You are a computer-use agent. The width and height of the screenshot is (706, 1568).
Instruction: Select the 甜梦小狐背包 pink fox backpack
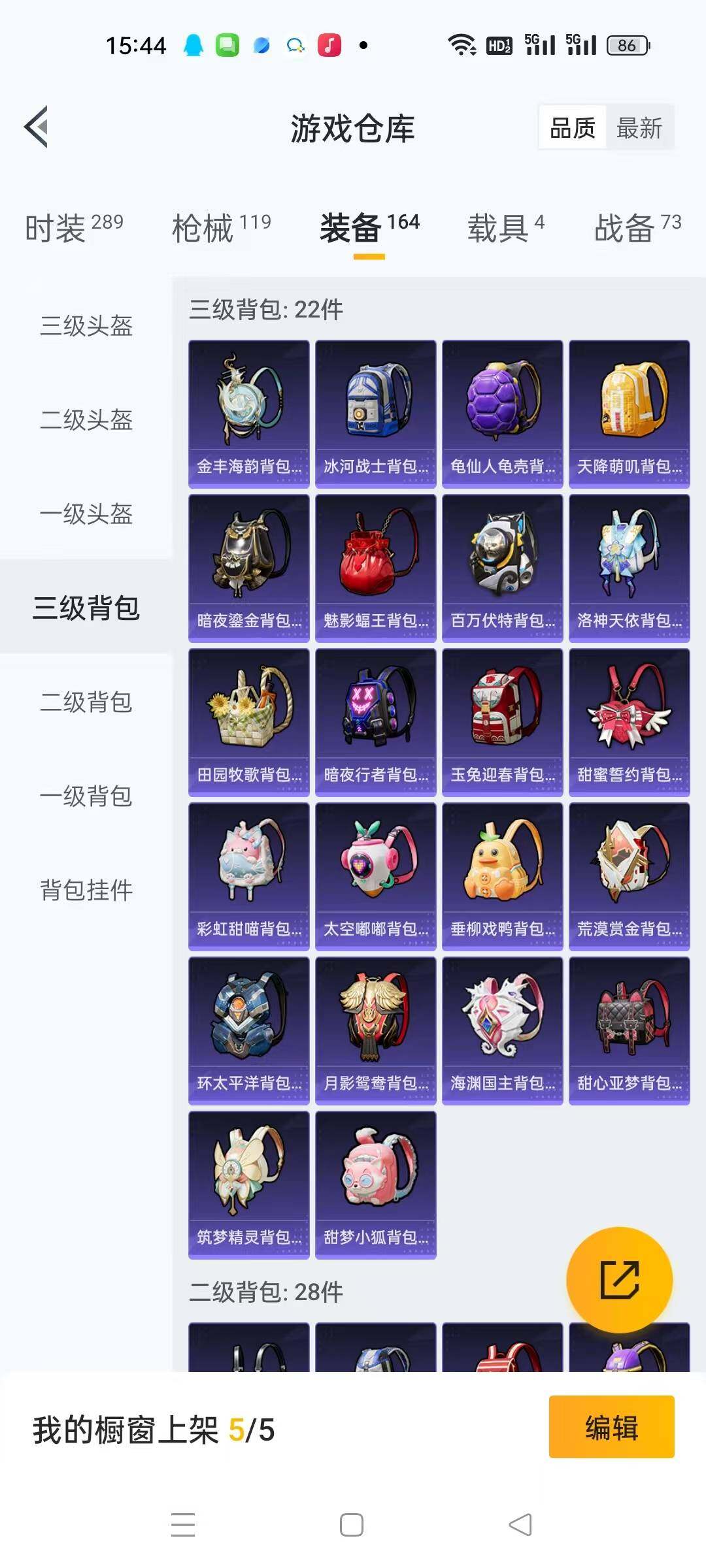[x=375, y=1176]
